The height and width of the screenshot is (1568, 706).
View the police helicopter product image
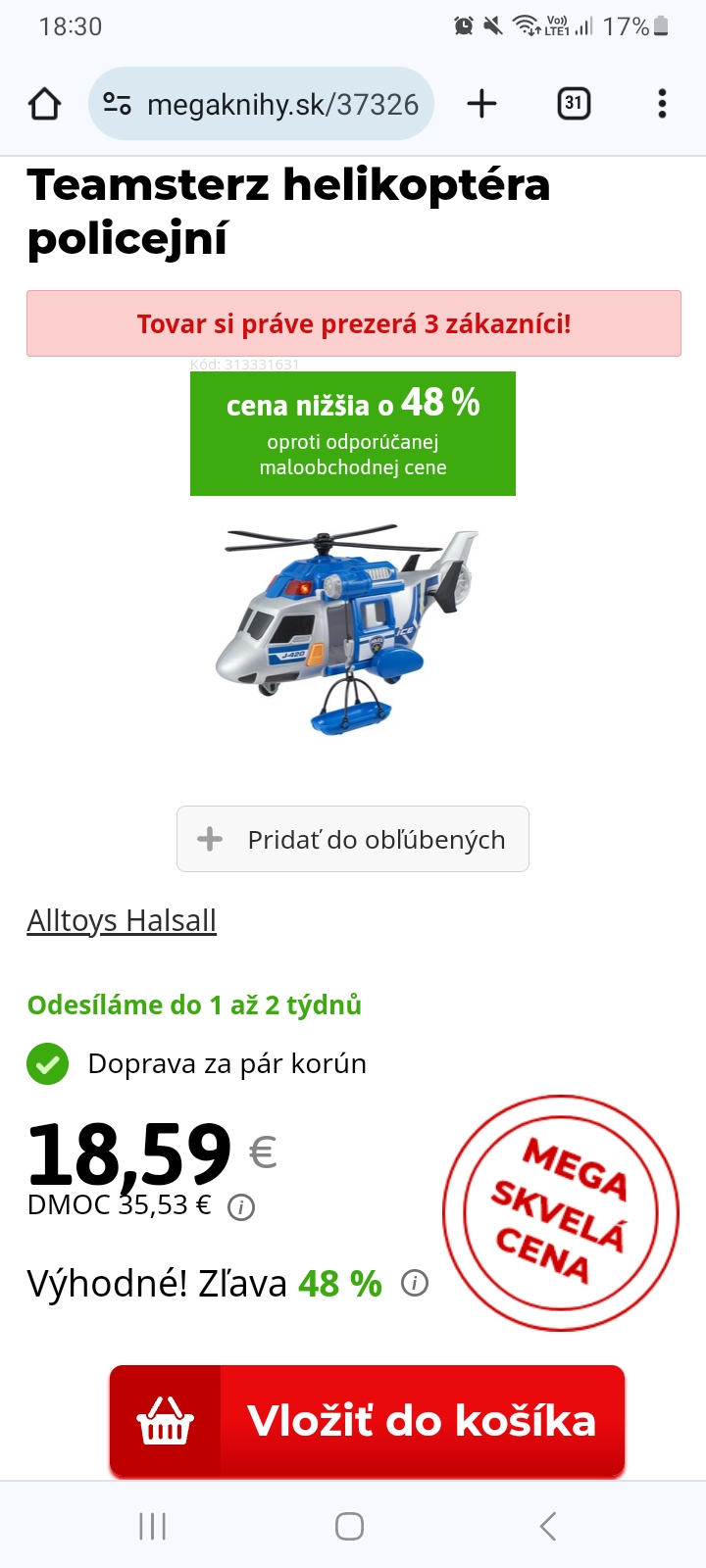[x=348, y=627]
